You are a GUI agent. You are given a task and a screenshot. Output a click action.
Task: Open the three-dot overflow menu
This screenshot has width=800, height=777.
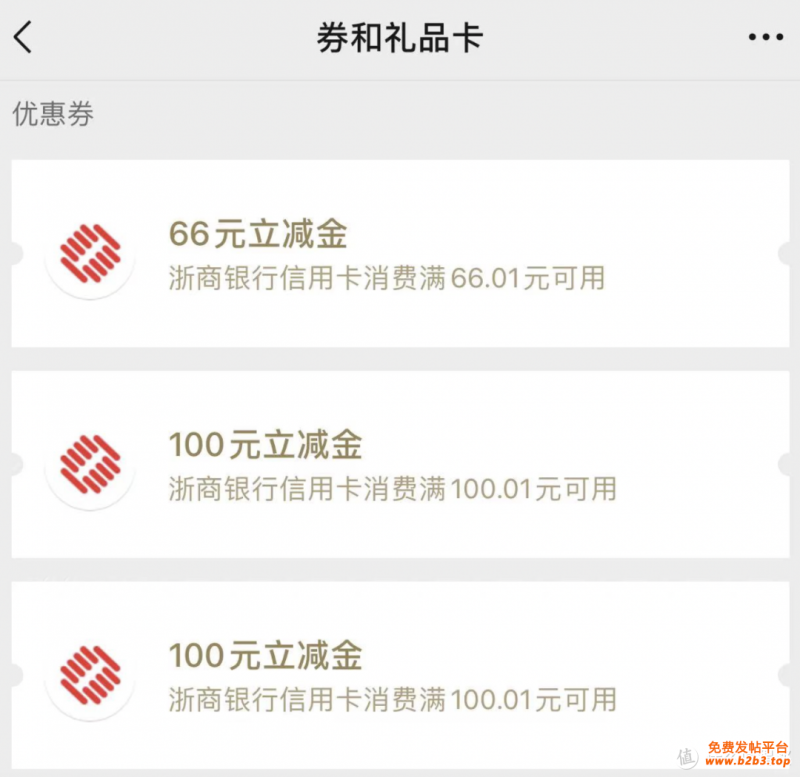765,38
